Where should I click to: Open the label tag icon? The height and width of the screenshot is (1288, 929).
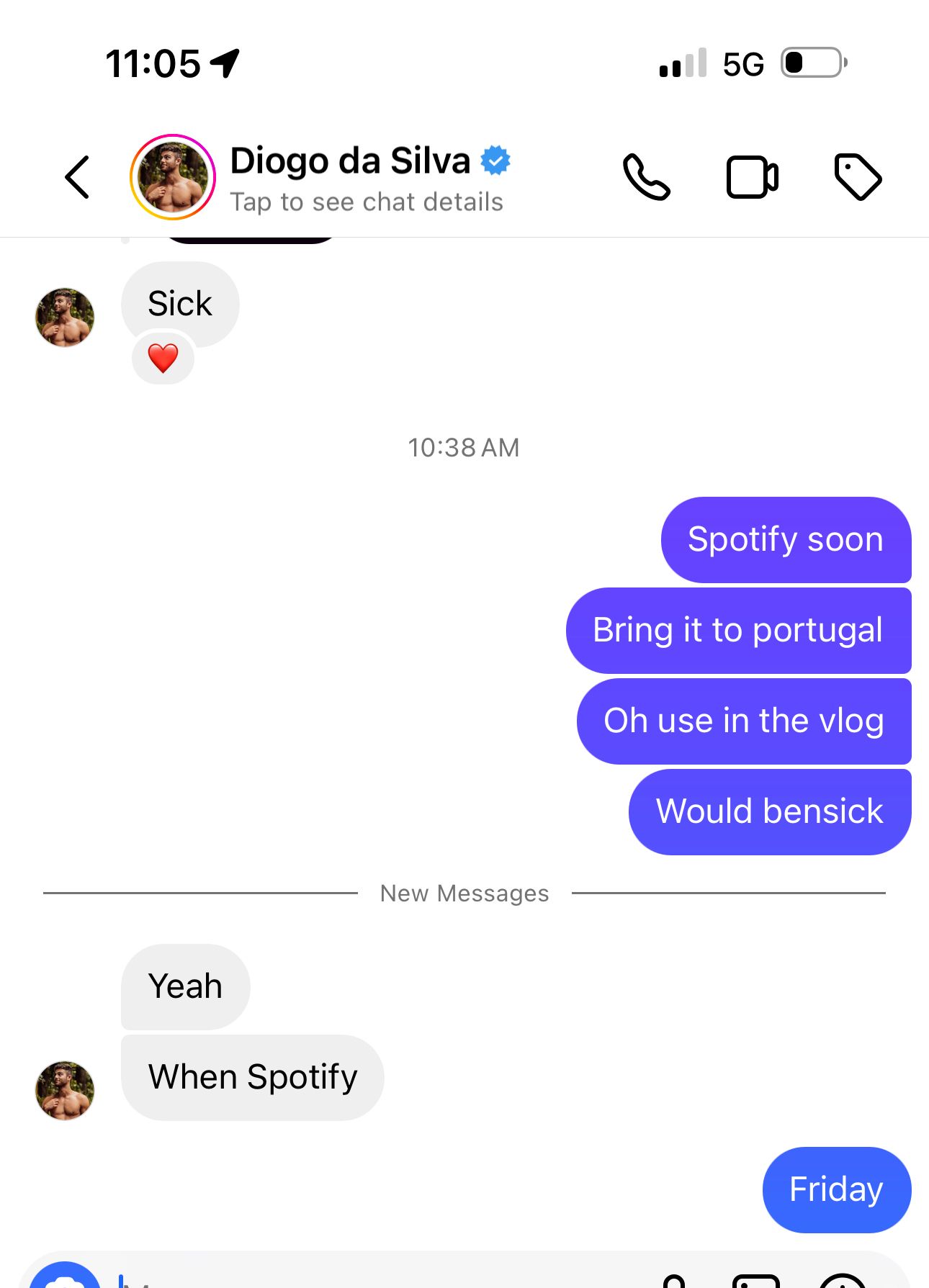click(857, 177)
